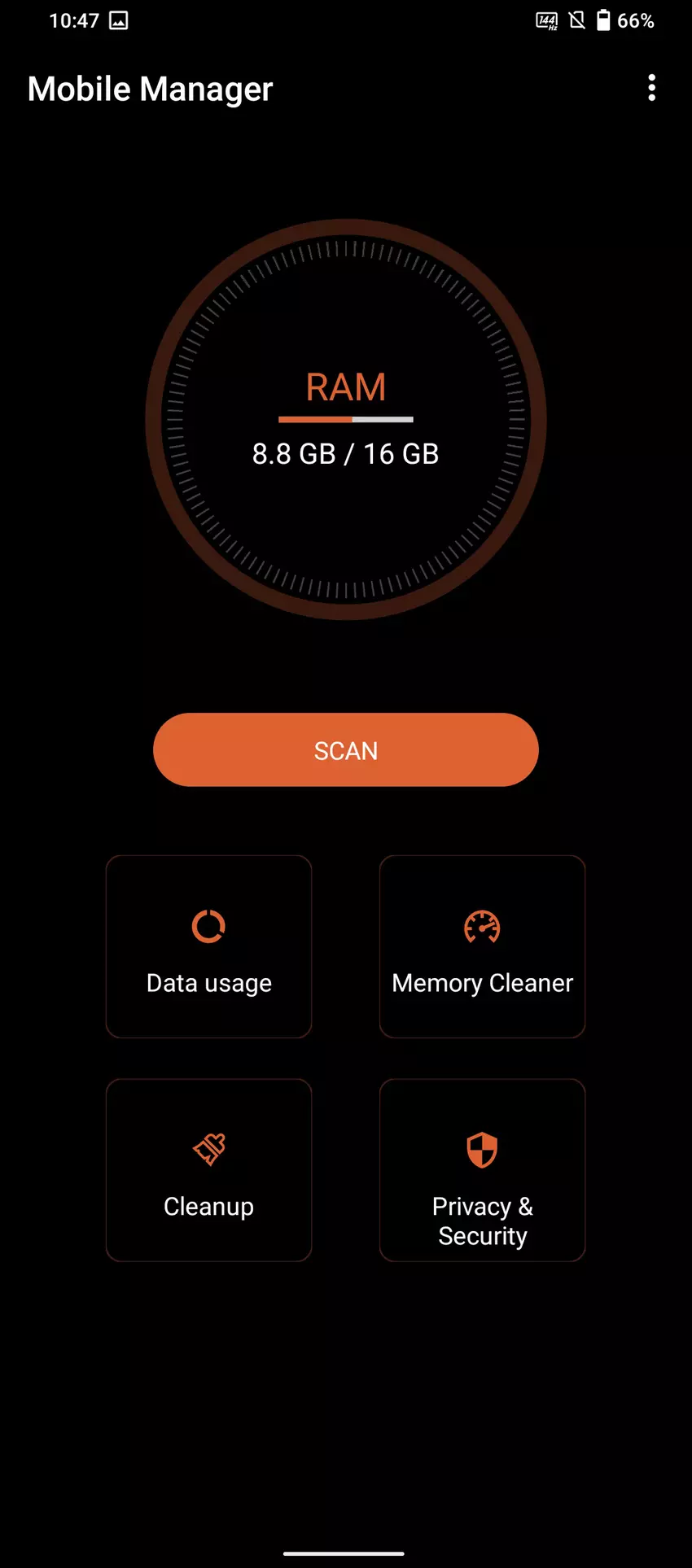Viewport: 692px width, 1568px height.
Task: Open the overflow menu
Action: pos(651,88)
